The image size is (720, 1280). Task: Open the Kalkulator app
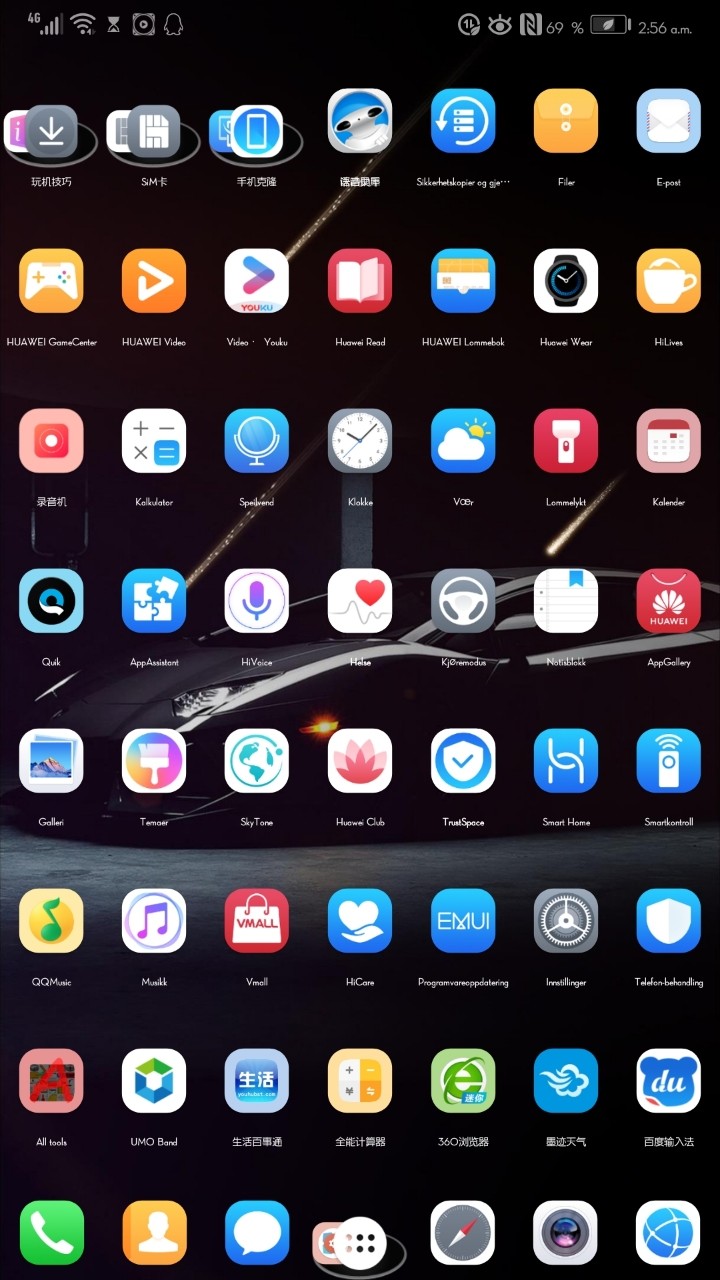point(153,441)
